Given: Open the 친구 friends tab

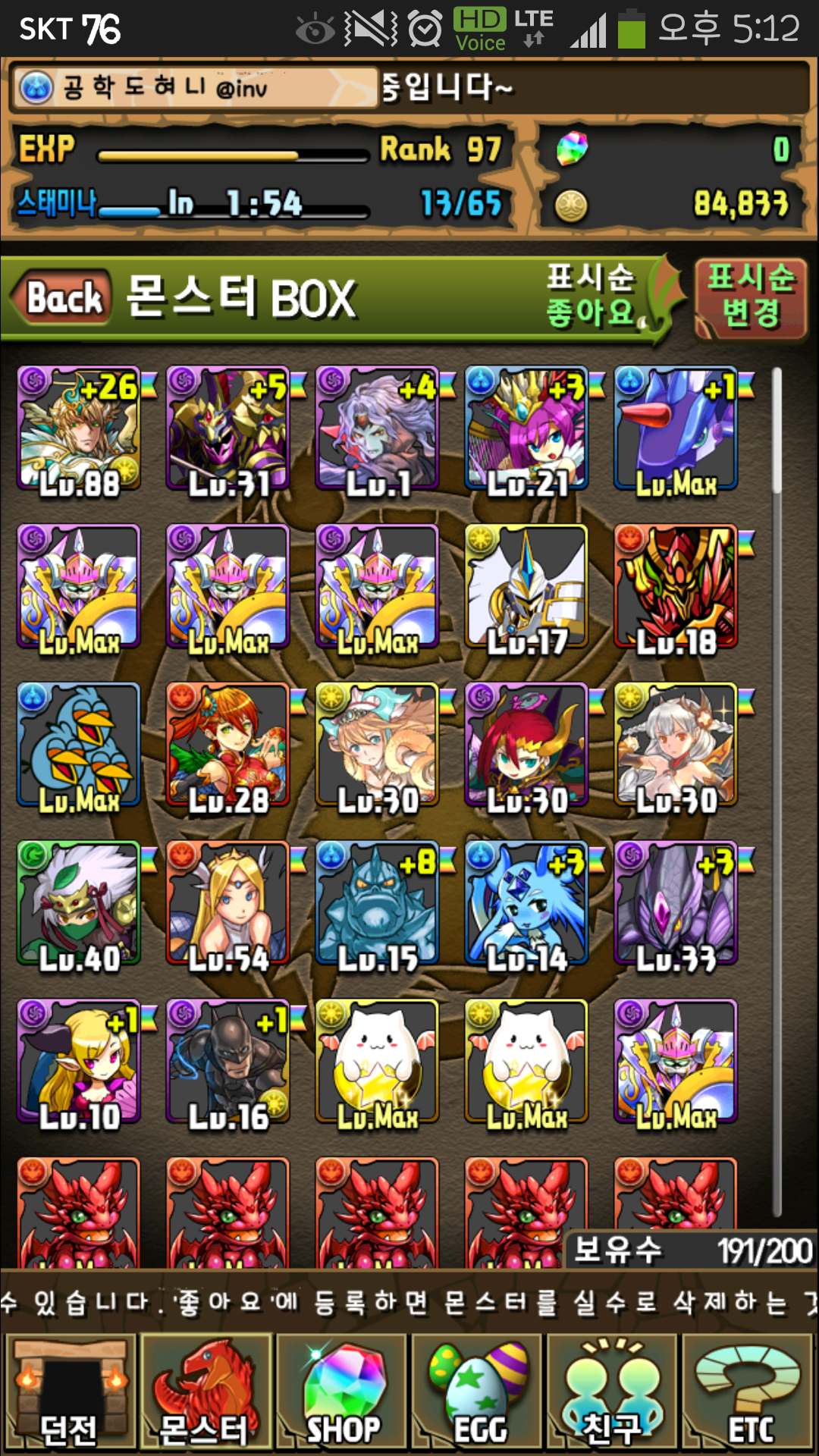Looking at the screenshot, I should point(612,1392).
